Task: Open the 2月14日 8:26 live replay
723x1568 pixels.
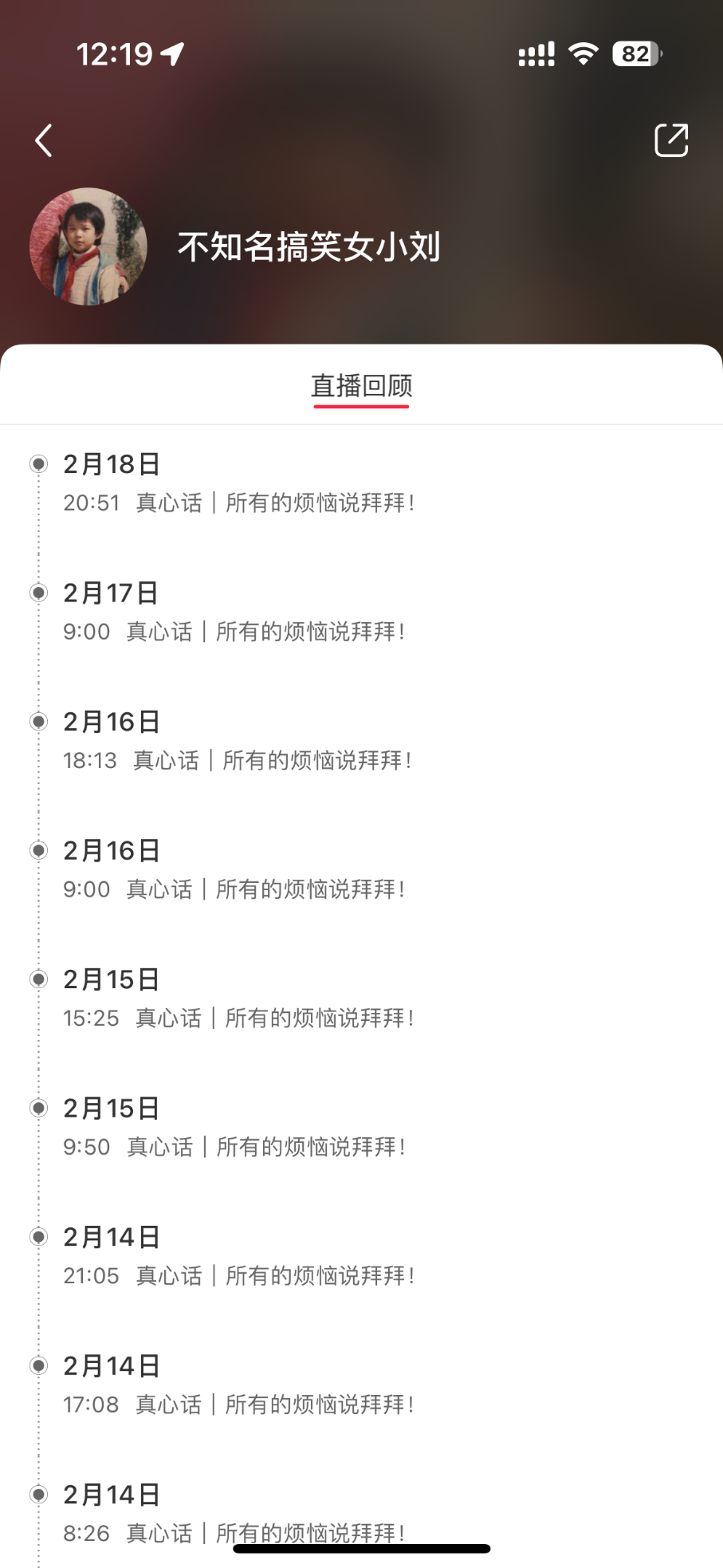Action: (361, 1514)
